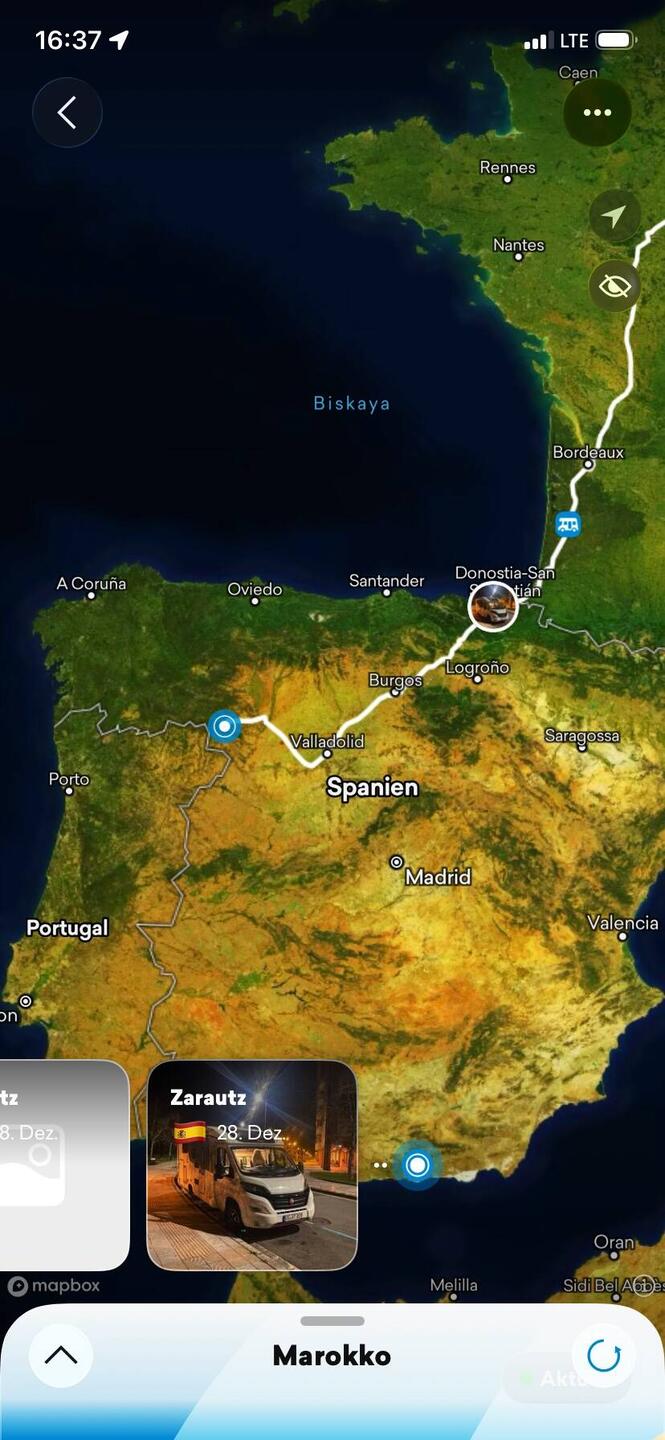This screenshot has height=1440, width=665.
Task: Open the partially visible placeholder stop card
Action: point(60,1165)
